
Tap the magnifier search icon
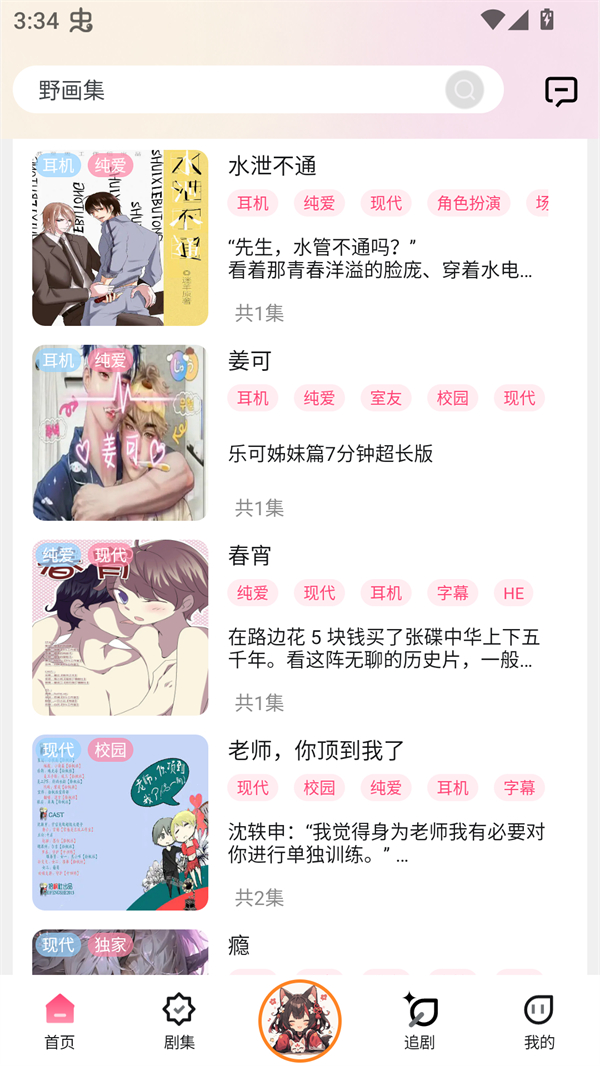464,91
